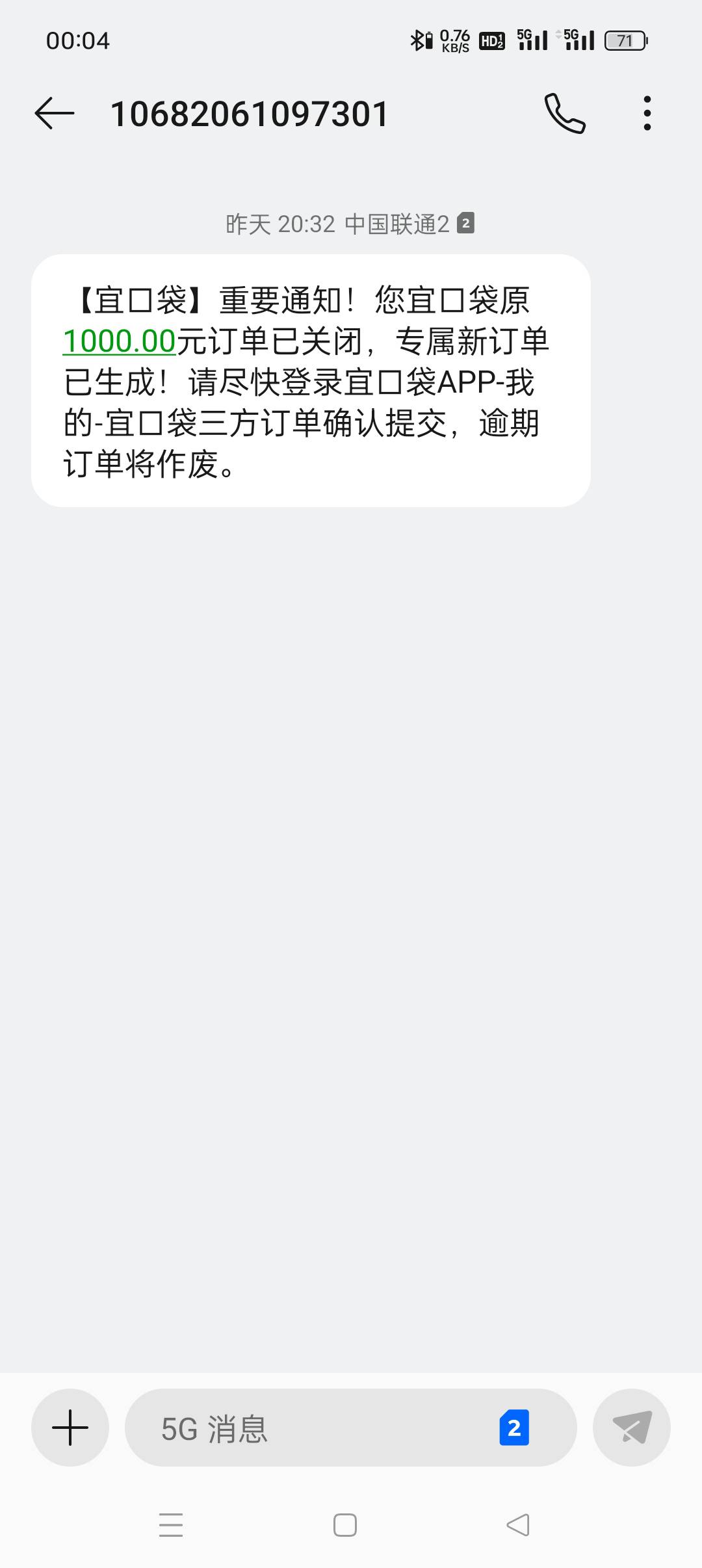Tap the underlined 1000.00 link

coord(120,341)
